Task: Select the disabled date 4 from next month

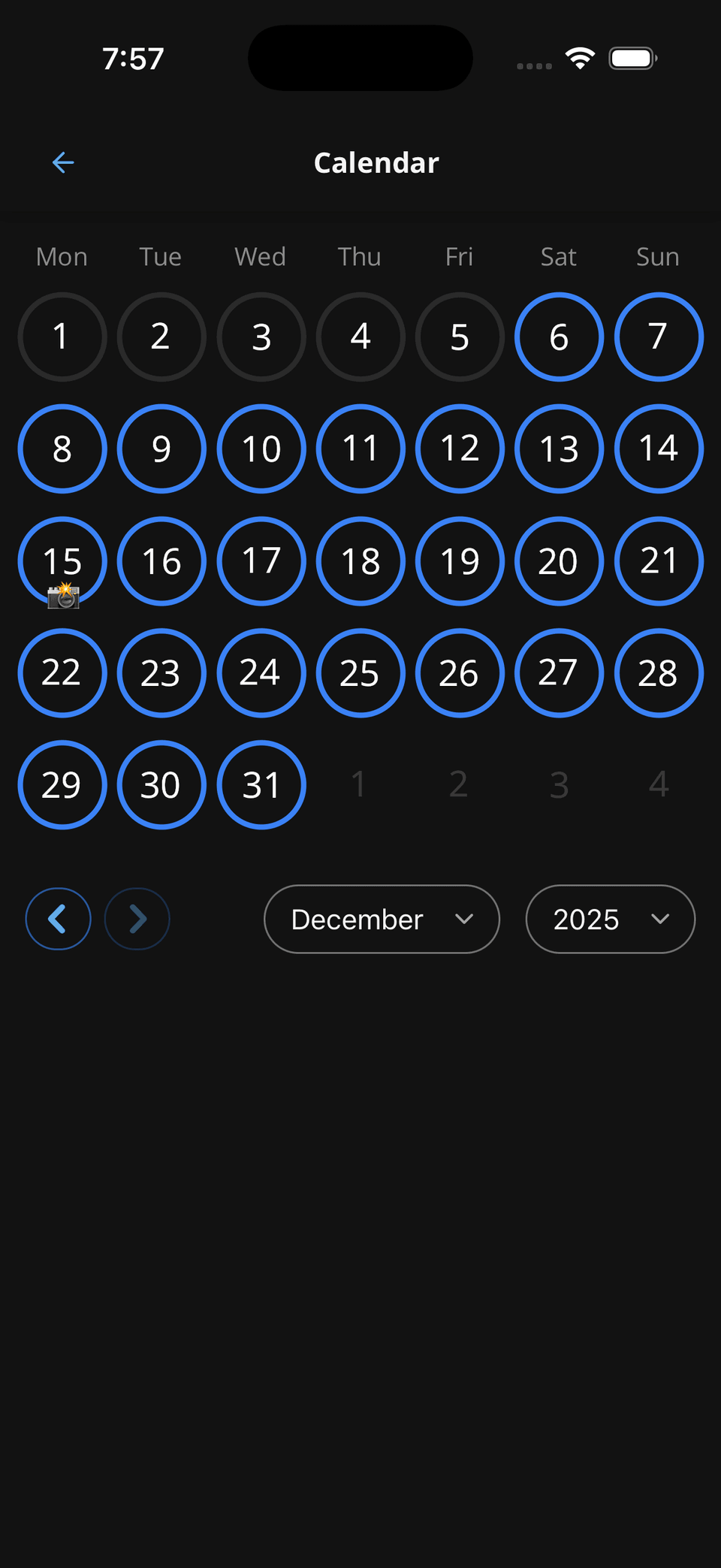Action: 658,783
